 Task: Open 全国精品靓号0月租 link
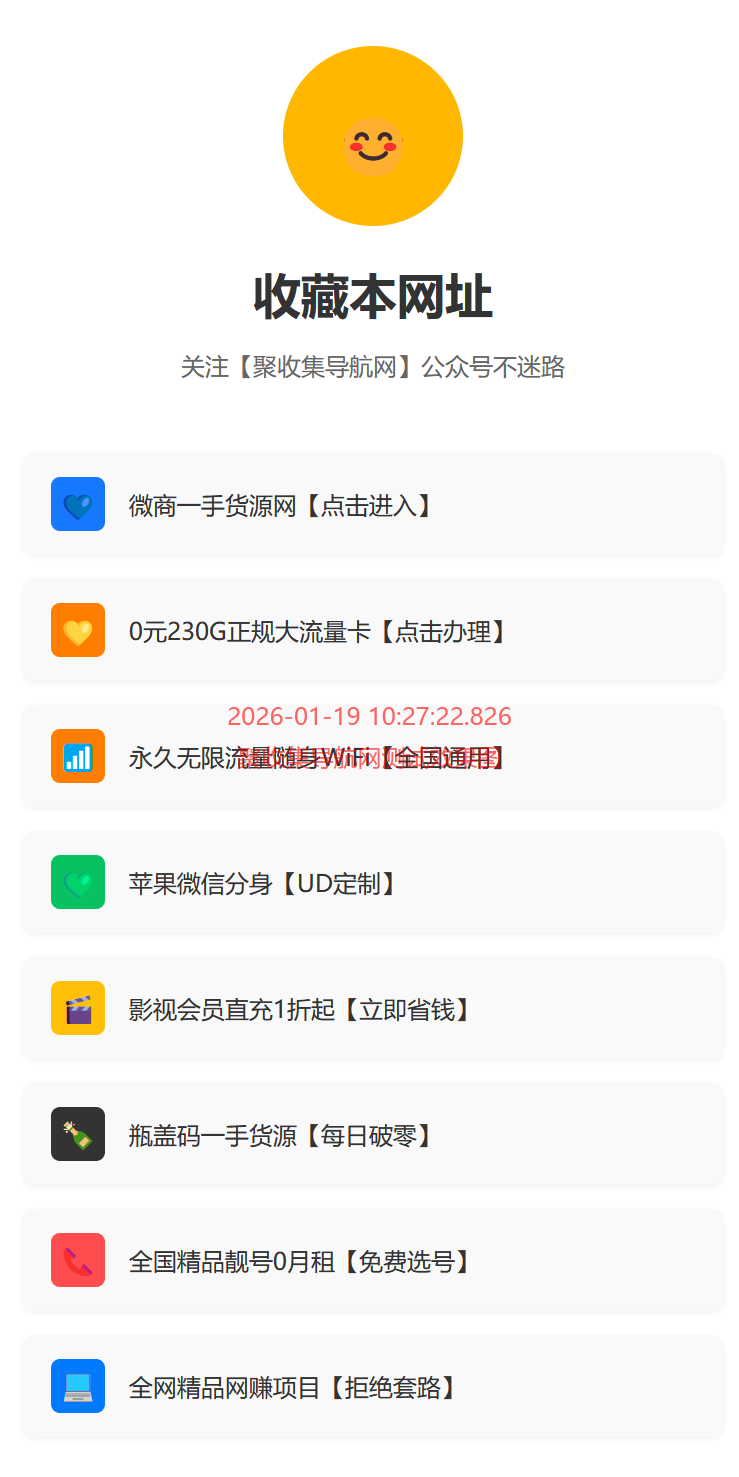[372, 1261]
